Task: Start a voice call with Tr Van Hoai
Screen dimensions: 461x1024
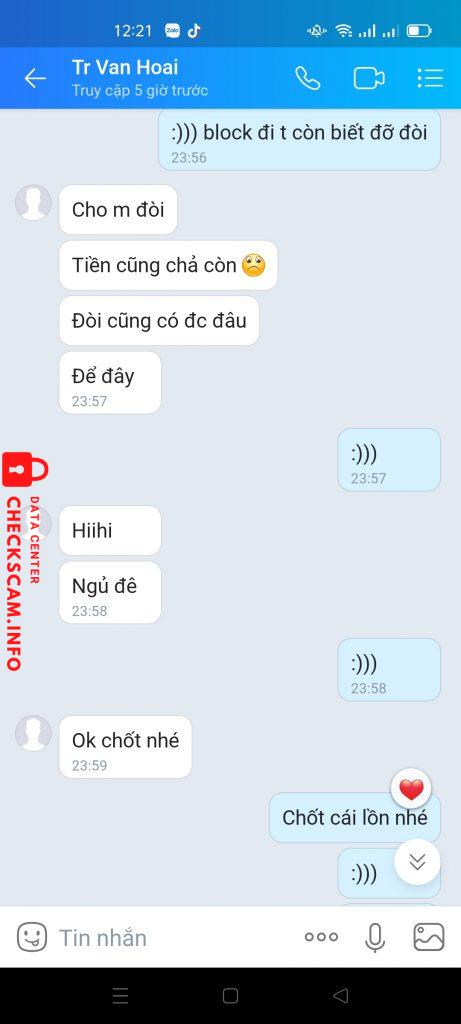Action: pos(308,78)
